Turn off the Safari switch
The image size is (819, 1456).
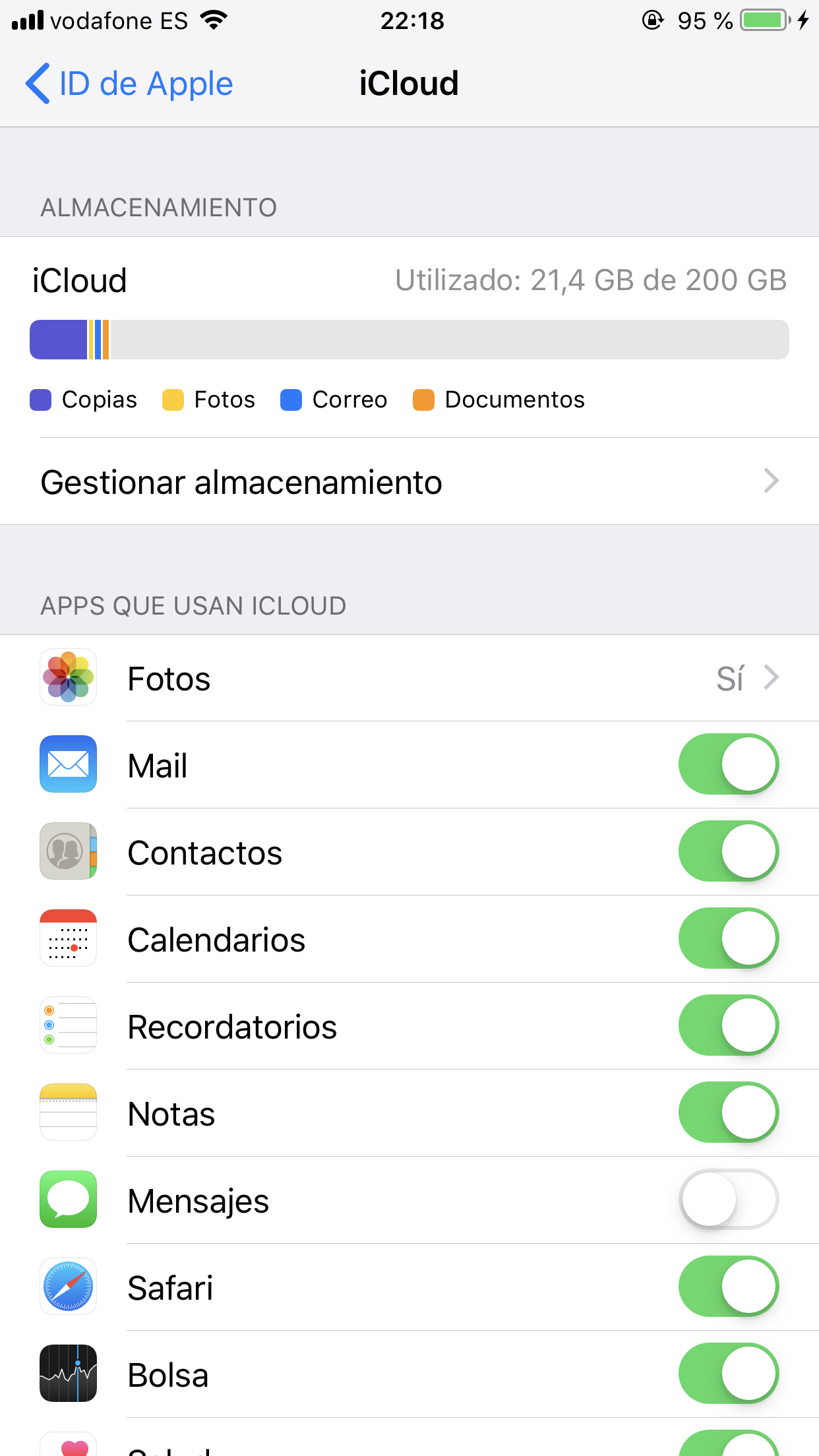click(728, 1287)
